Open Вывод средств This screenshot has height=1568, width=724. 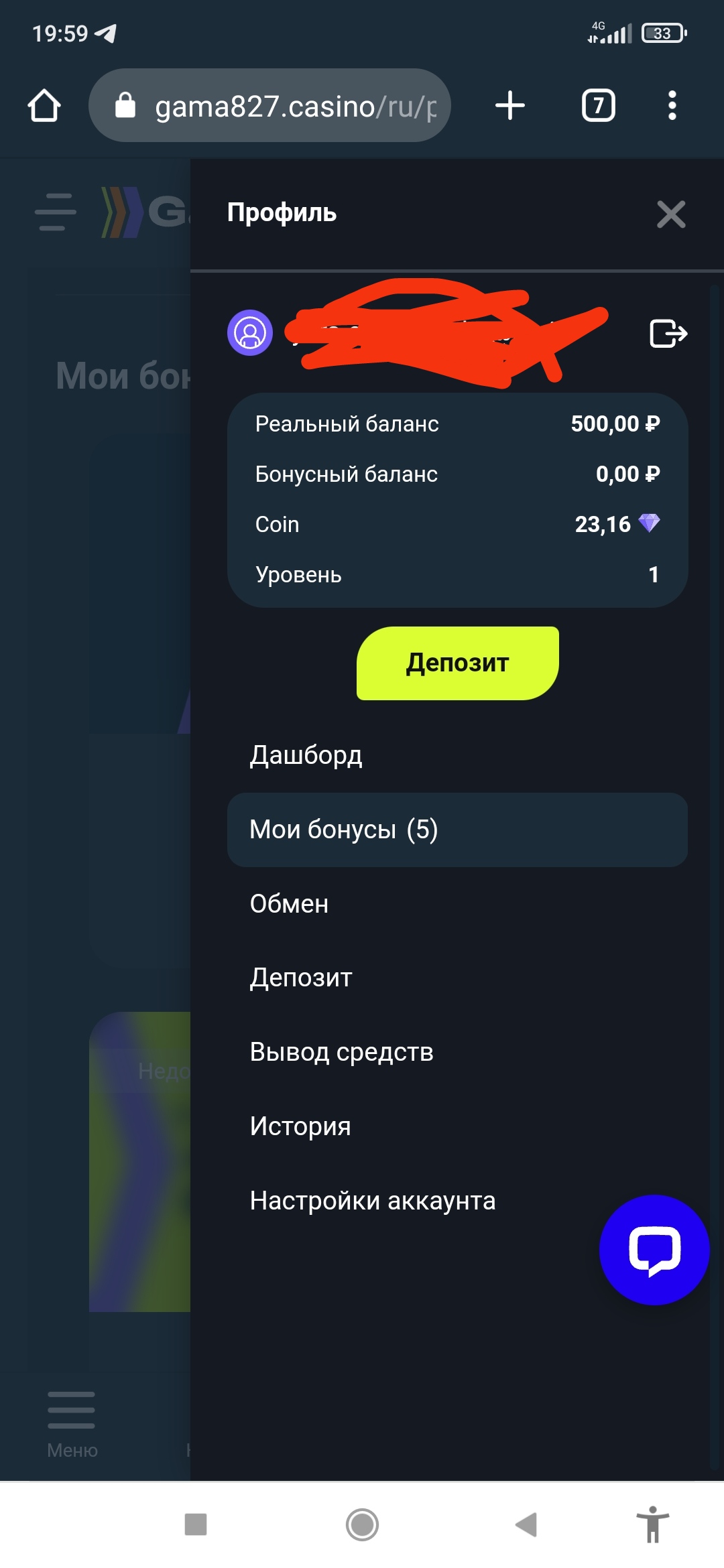tap(341, 1052)
